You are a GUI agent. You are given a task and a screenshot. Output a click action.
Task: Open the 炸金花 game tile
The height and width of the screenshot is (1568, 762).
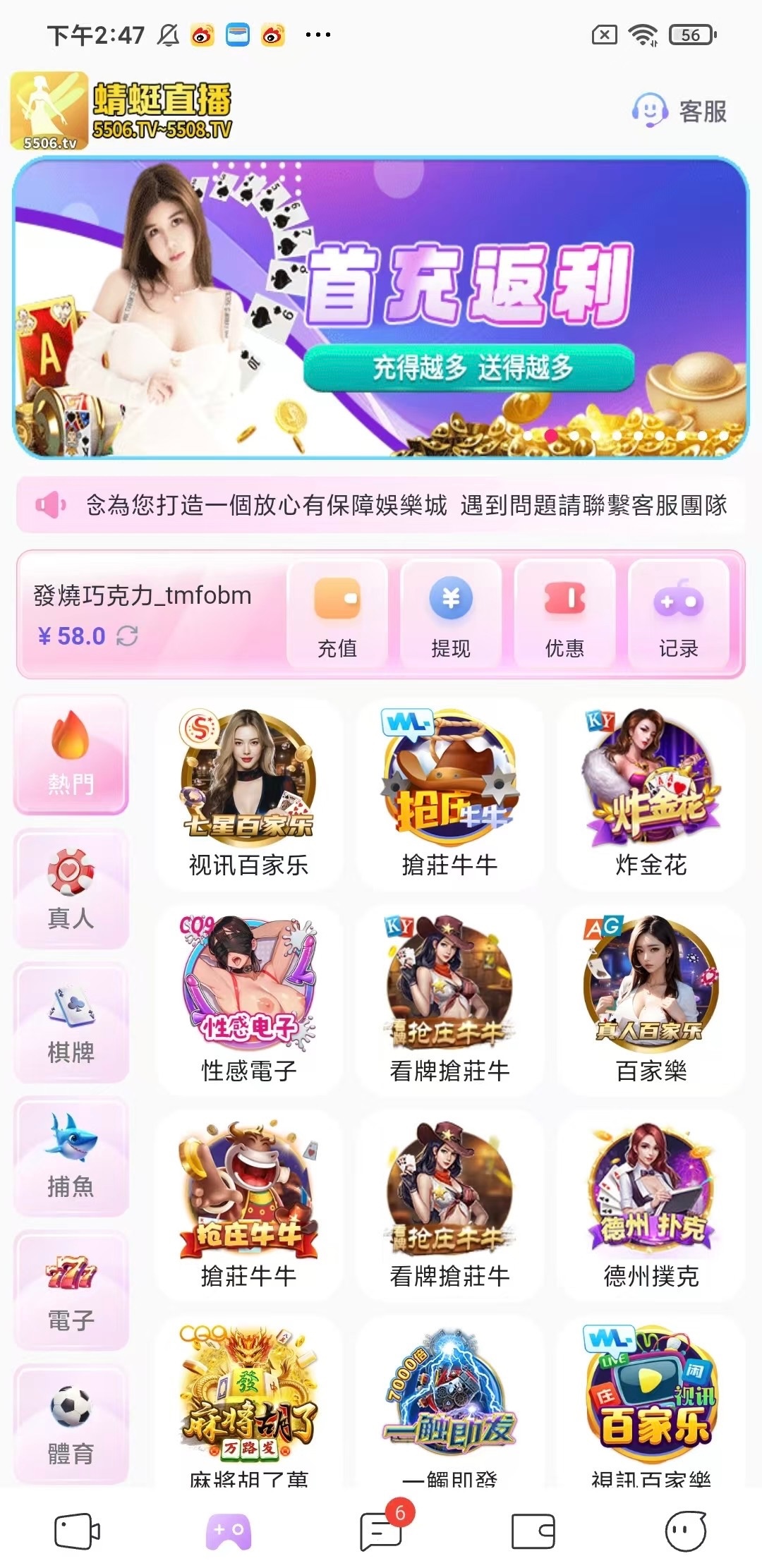click(x=651, y=794)
